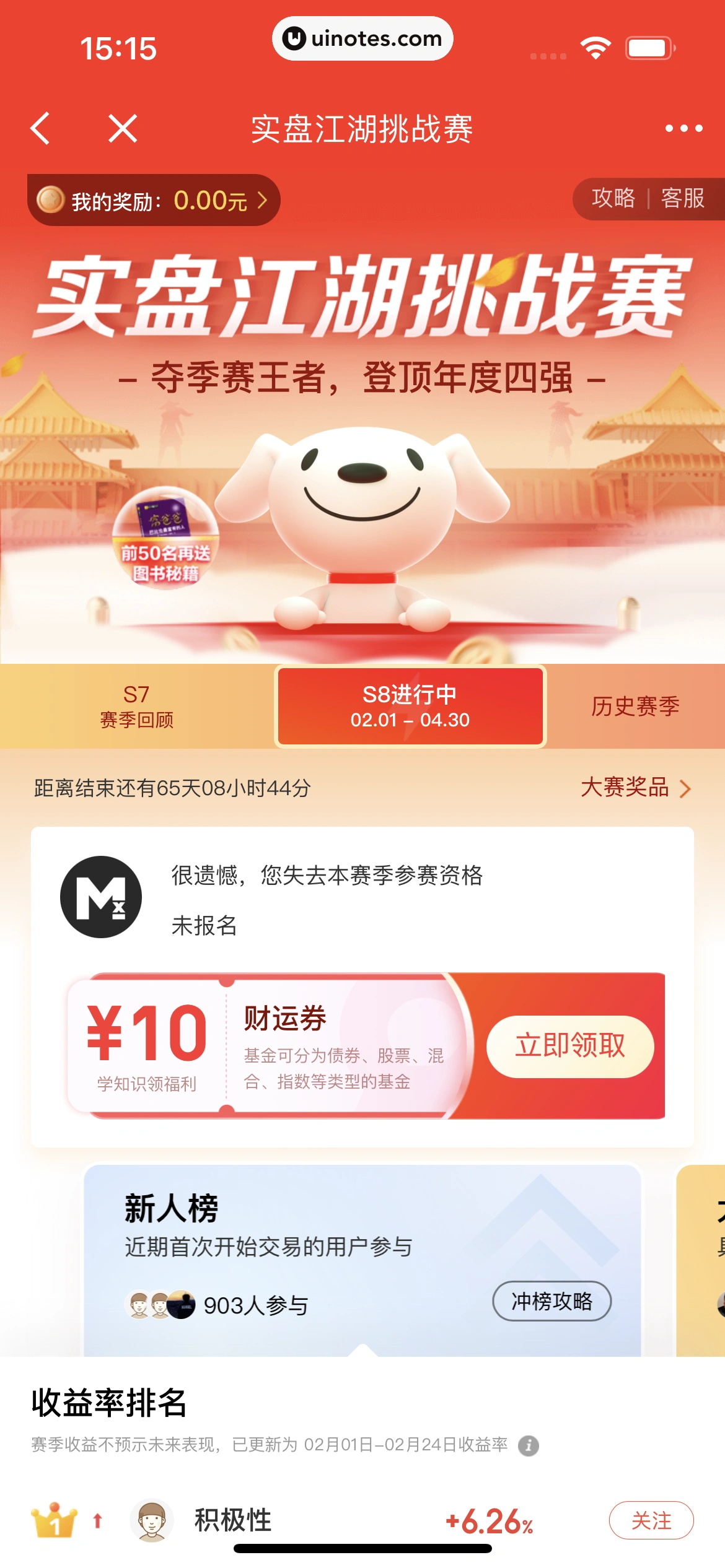Contact 客服 customer service
This screenshot has width=725, height=1568.
coord(682,199)
